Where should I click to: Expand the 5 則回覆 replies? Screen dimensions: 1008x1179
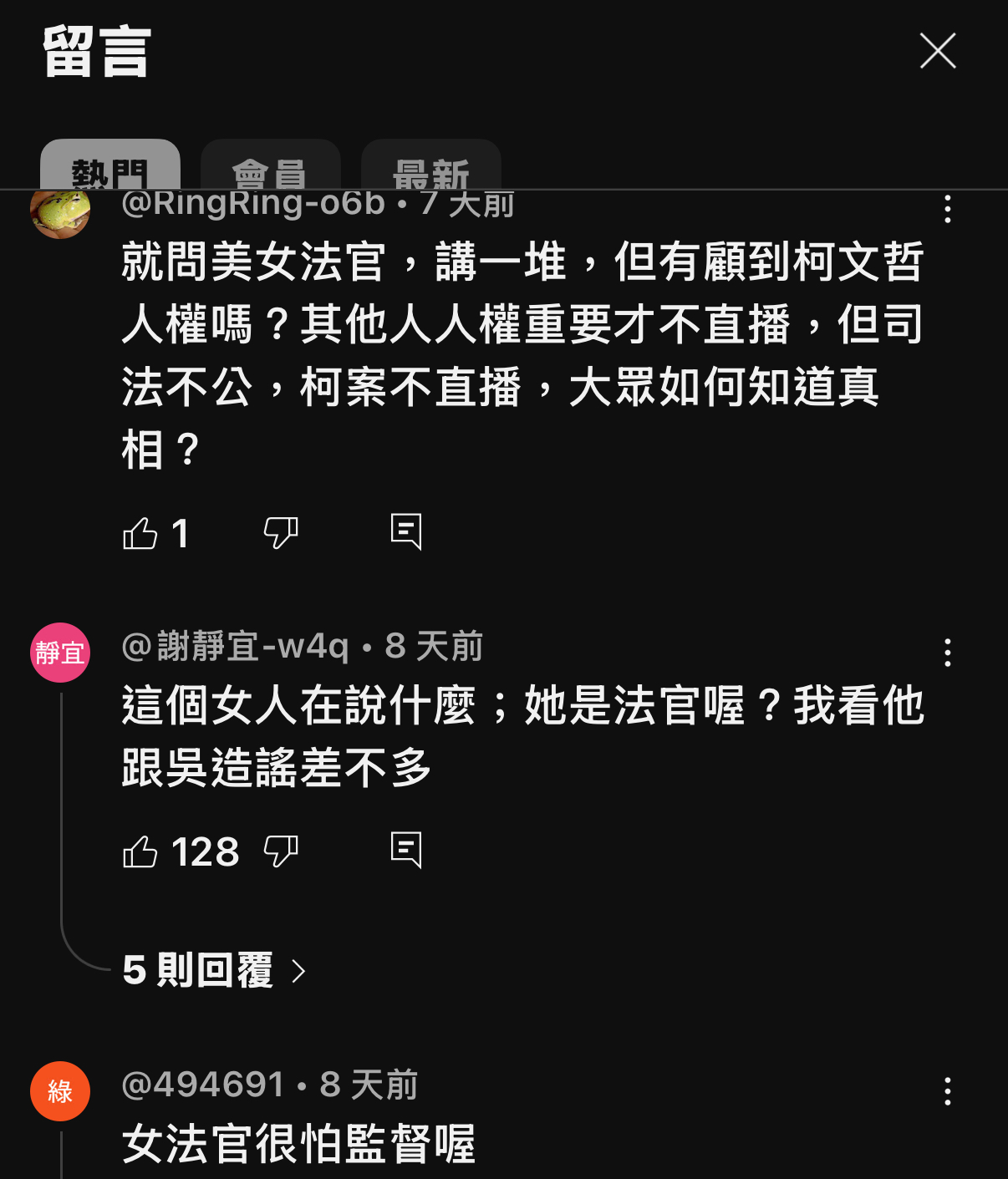(x=214, y=970)
